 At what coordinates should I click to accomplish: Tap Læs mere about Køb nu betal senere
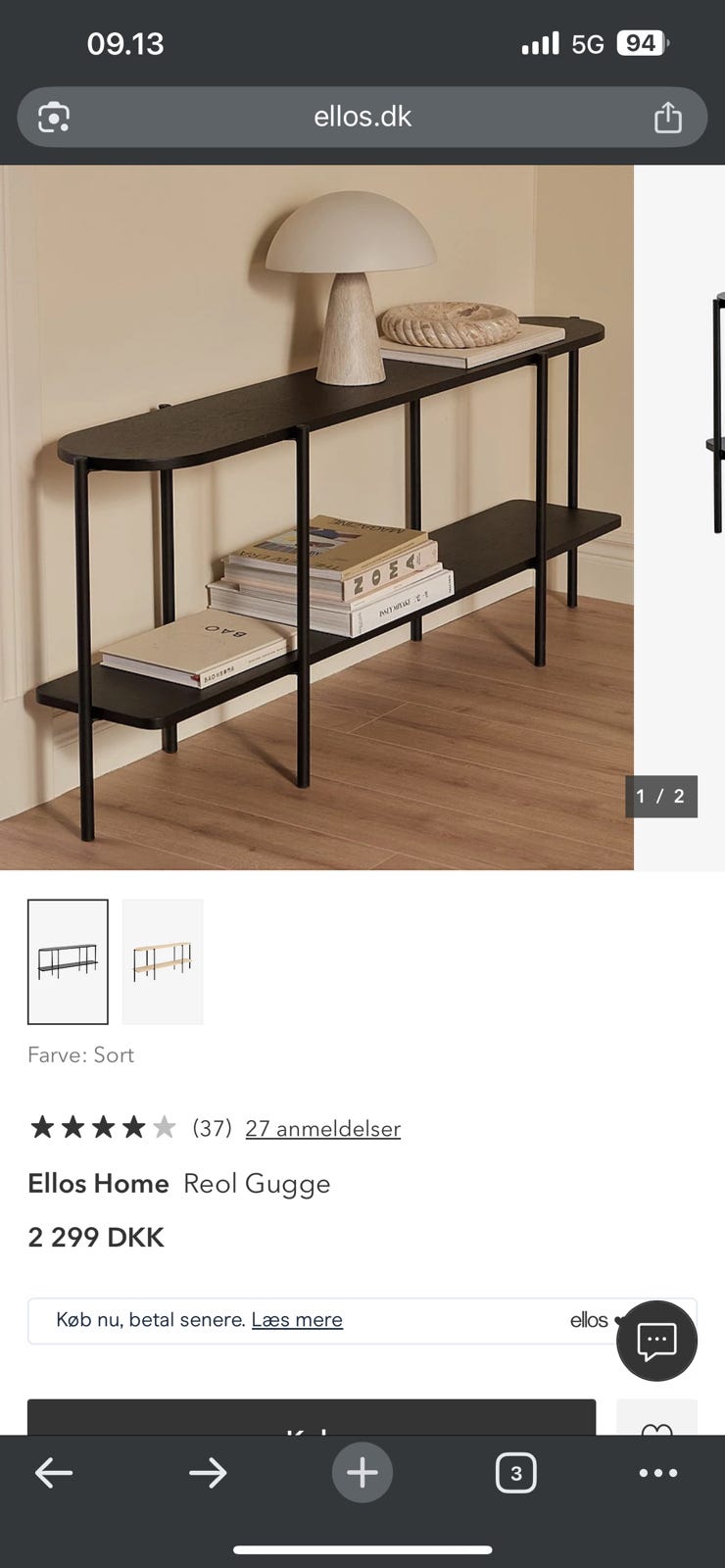297,1320
